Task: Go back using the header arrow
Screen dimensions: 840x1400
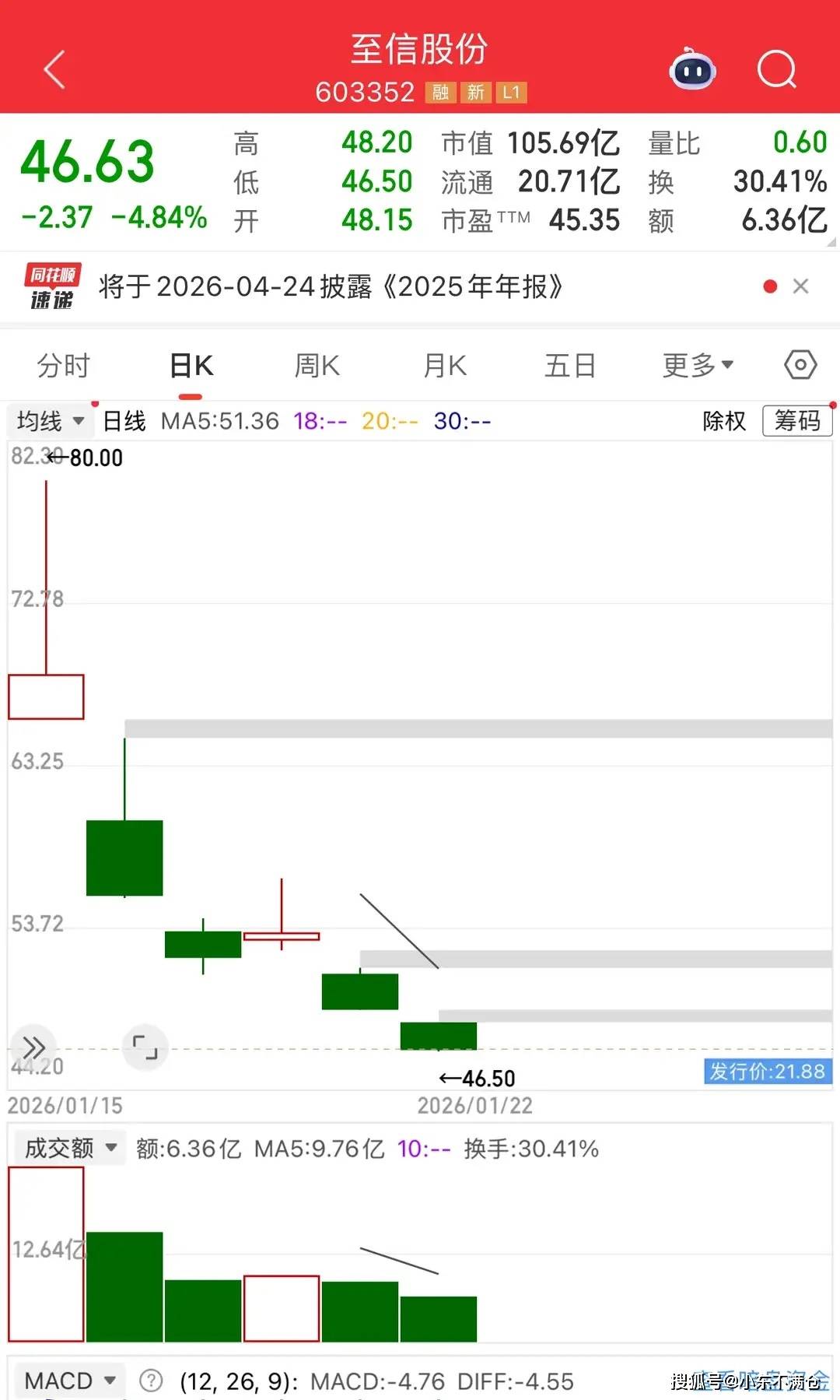Action: (x=54, y=70)
